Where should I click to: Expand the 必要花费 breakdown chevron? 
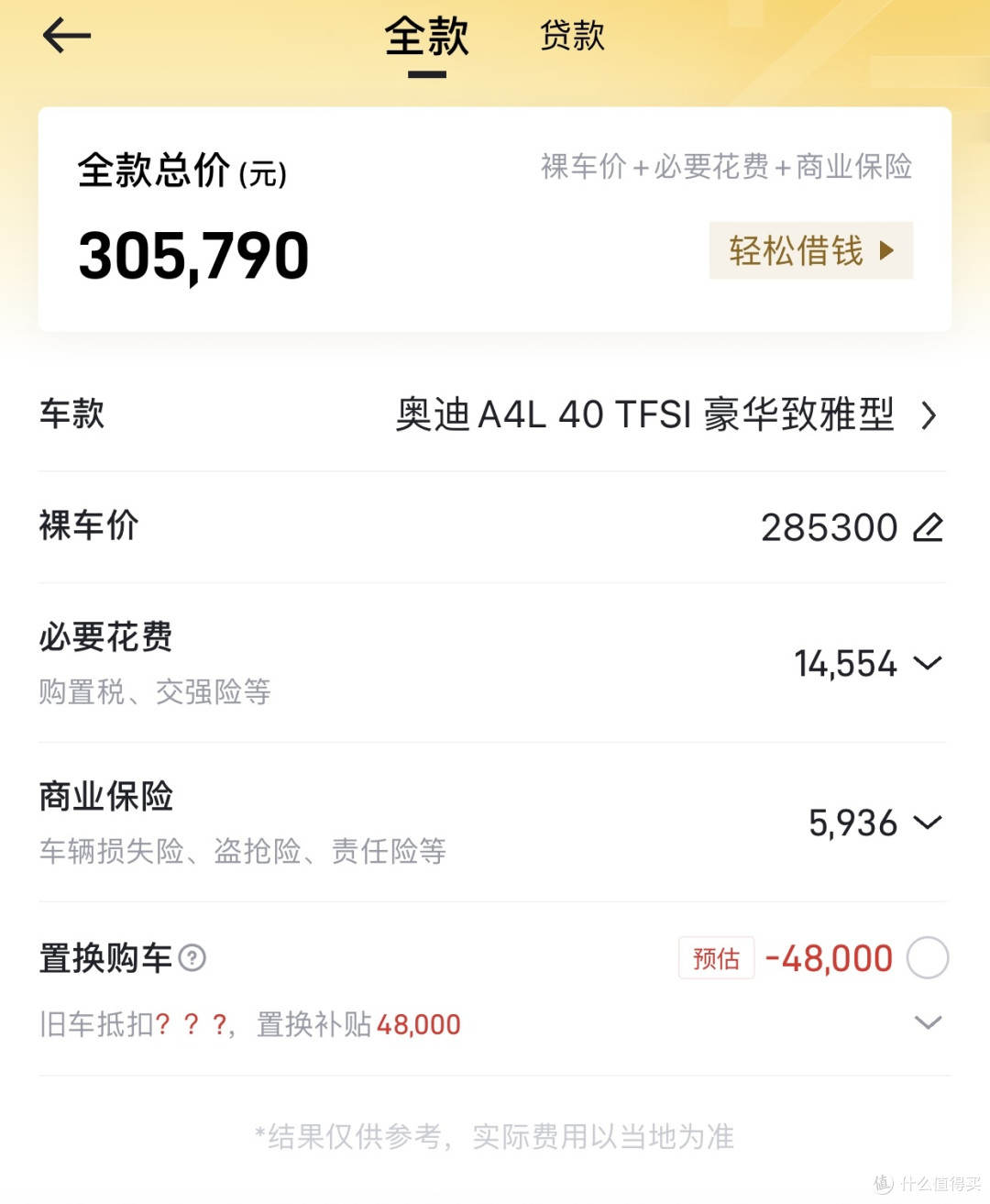[x=929, y=662]
